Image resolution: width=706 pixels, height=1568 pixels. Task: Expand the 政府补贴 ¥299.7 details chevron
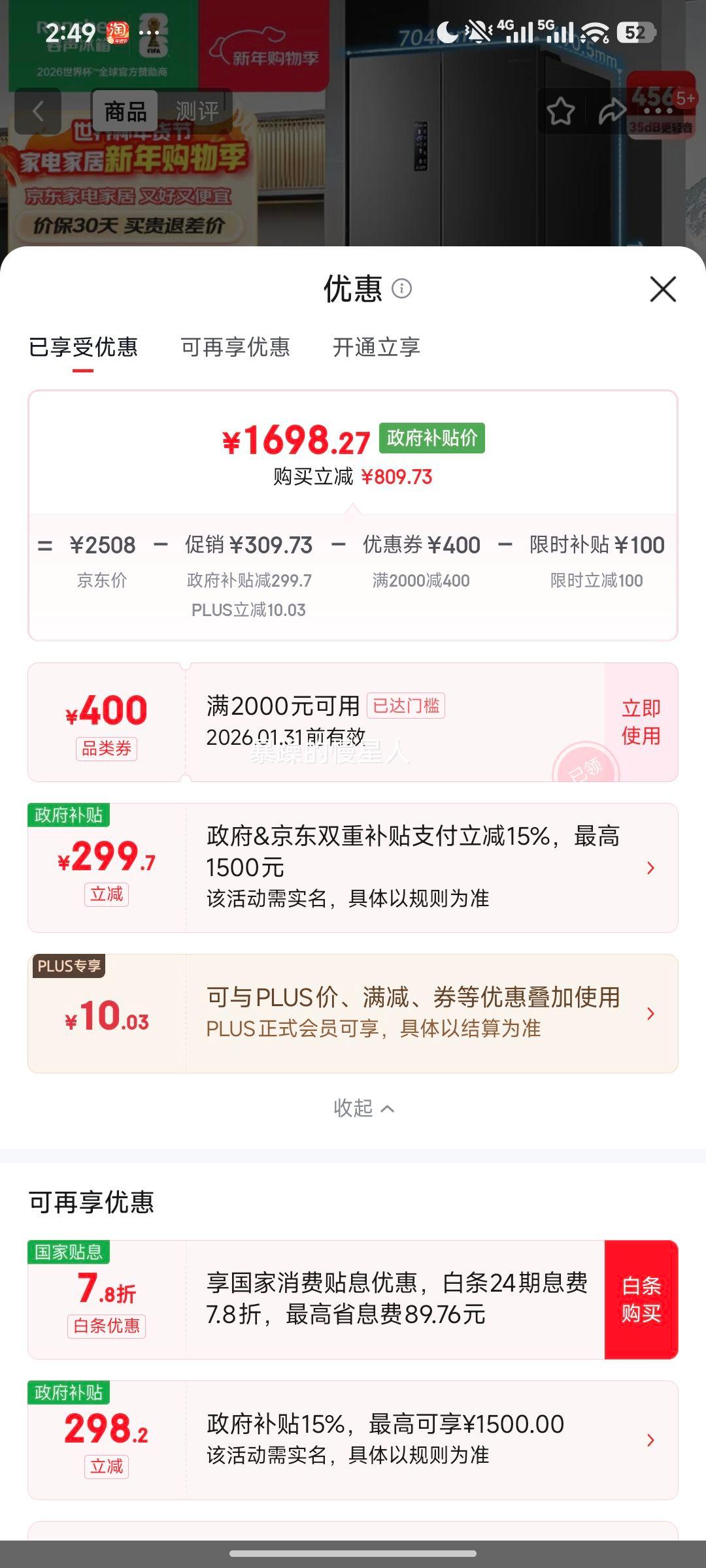650,867
